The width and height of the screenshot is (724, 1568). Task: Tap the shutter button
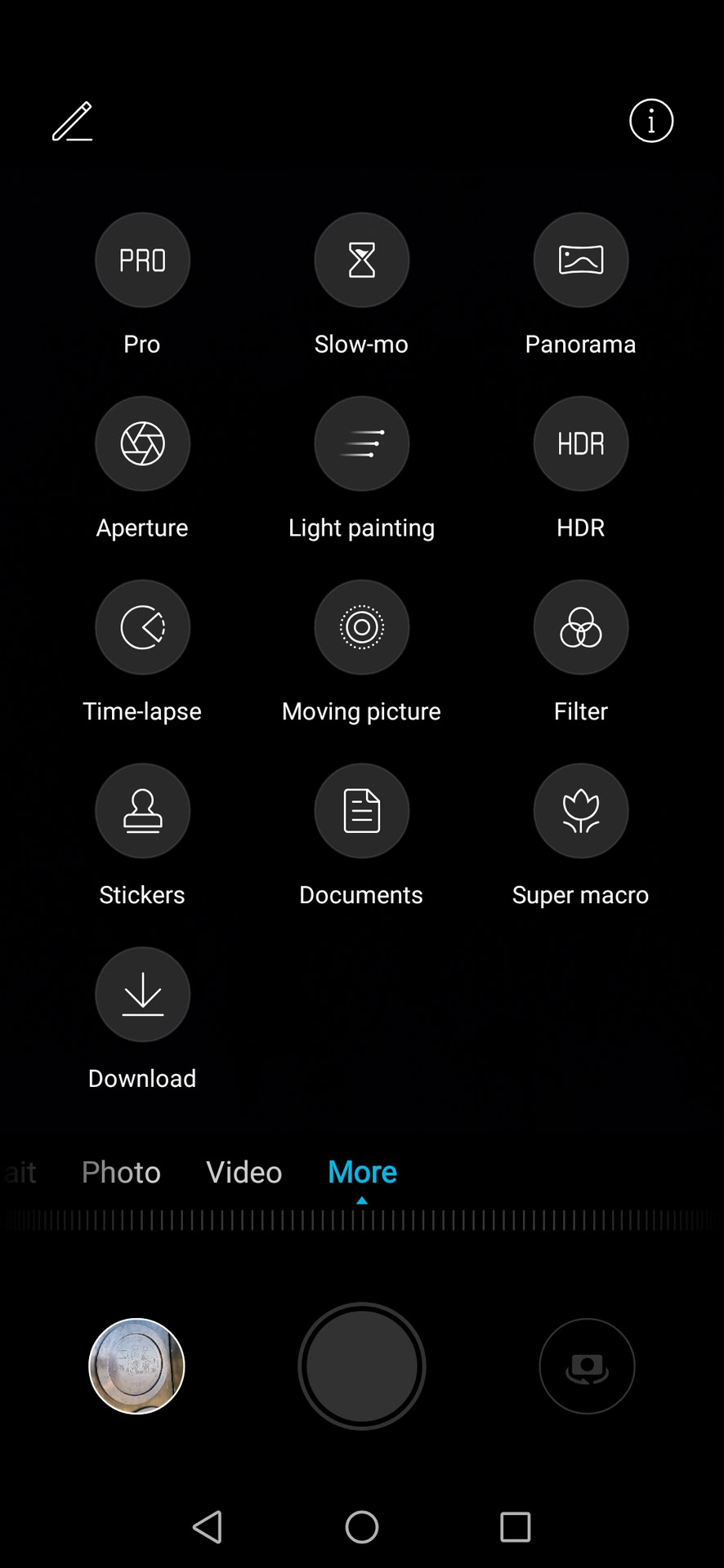coord(362,1366)
